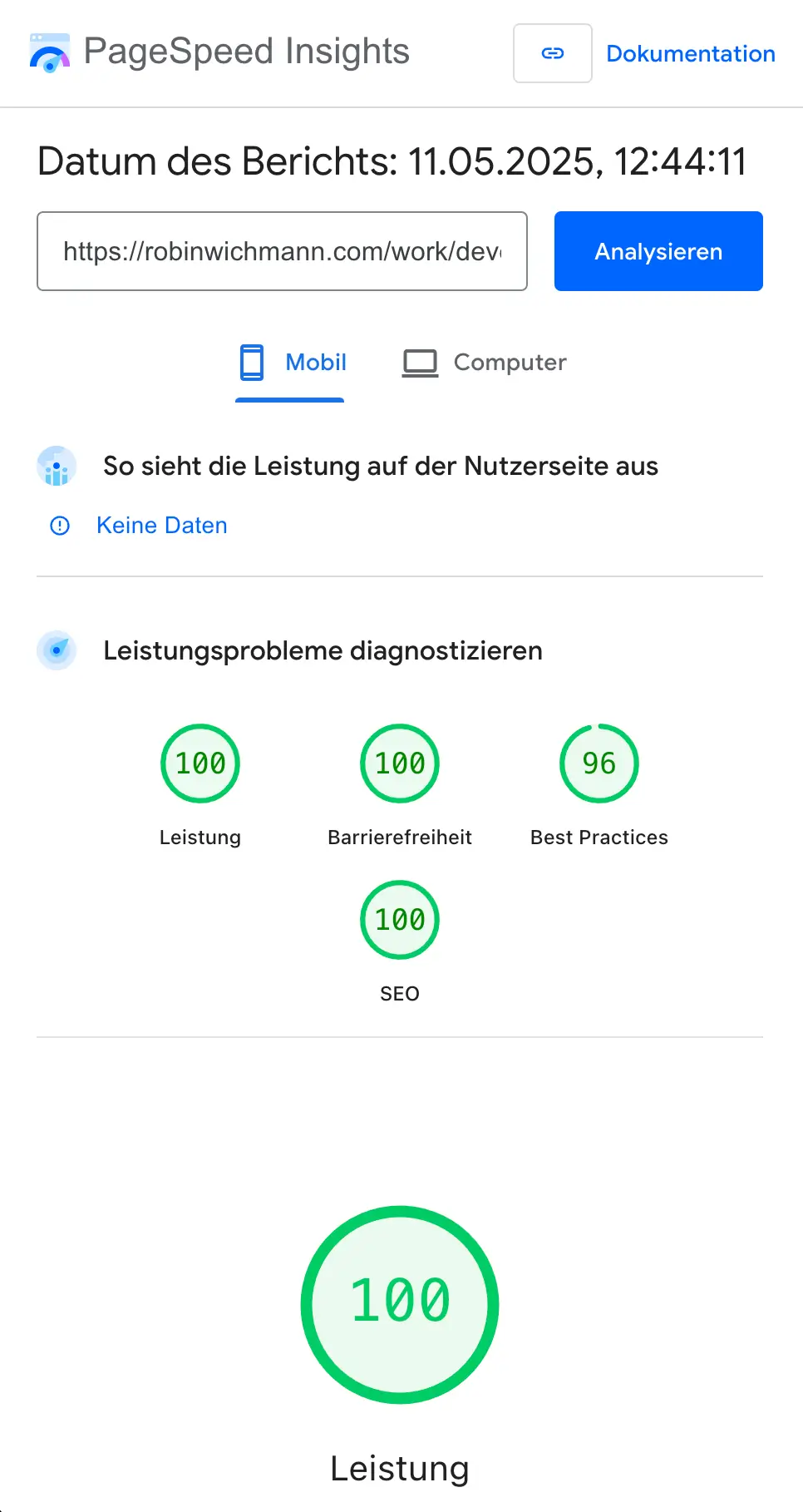Switch to the Mobil tab
This screenshot has height=1512, width=803.
coord(289,362)
